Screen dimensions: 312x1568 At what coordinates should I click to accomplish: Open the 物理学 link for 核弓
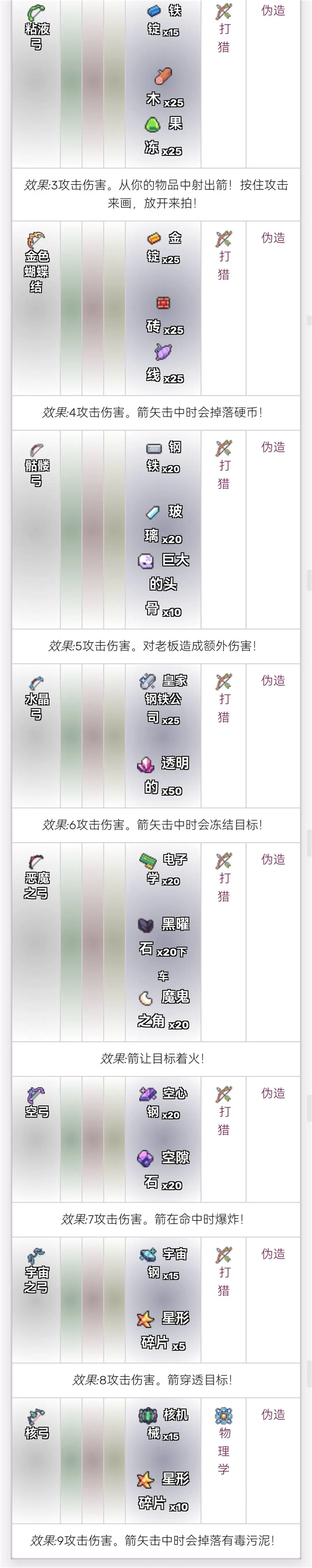pyautogui.click(x=224, y=1450)
